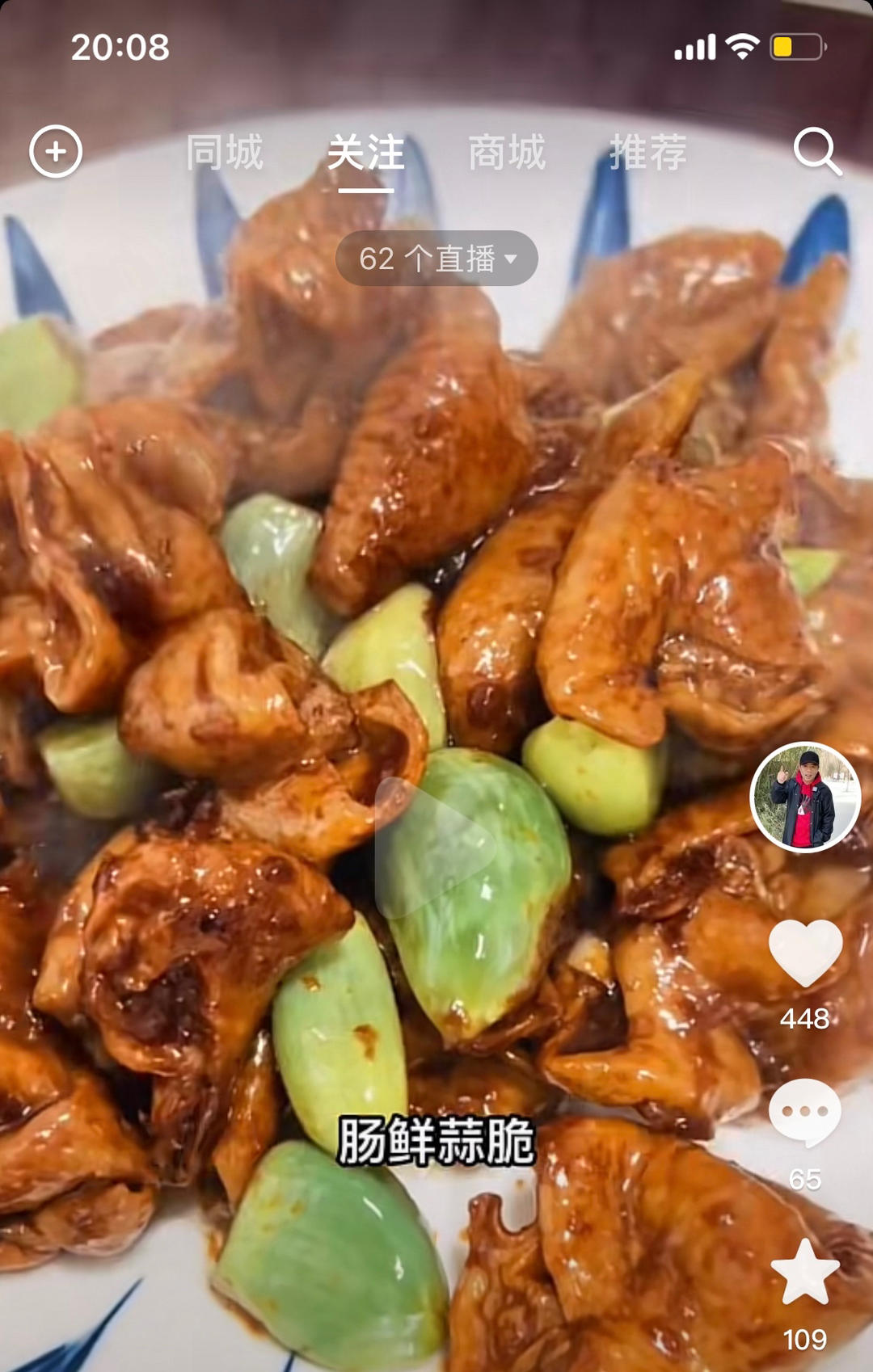This screenshot has width=873, height=1372.
Task: Expand the 62 个直播 dropdown
Action: [x=436, y=259]
